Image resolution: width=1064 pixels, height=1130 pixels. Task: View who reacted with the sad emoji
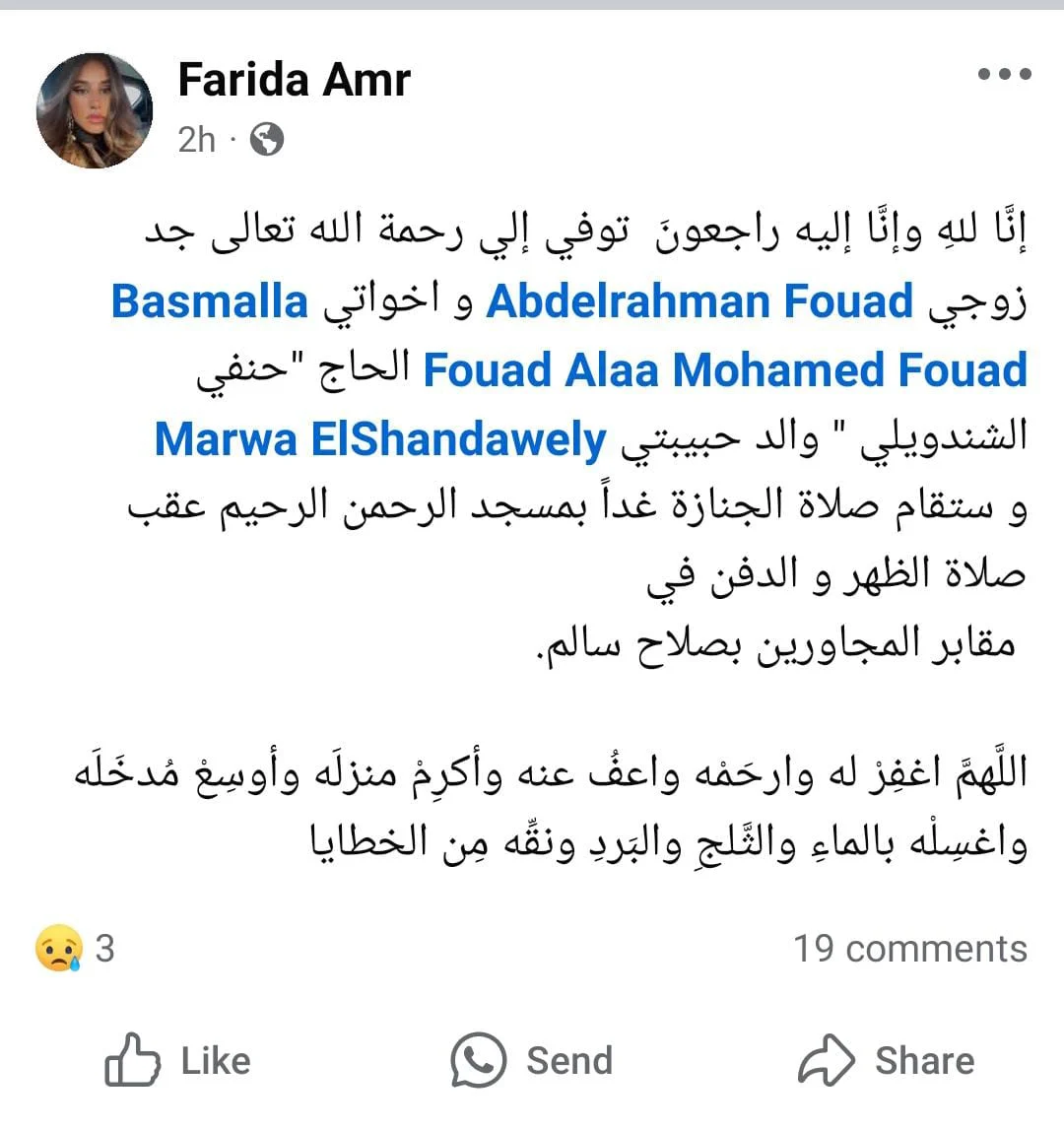click(x=75, y=949)
